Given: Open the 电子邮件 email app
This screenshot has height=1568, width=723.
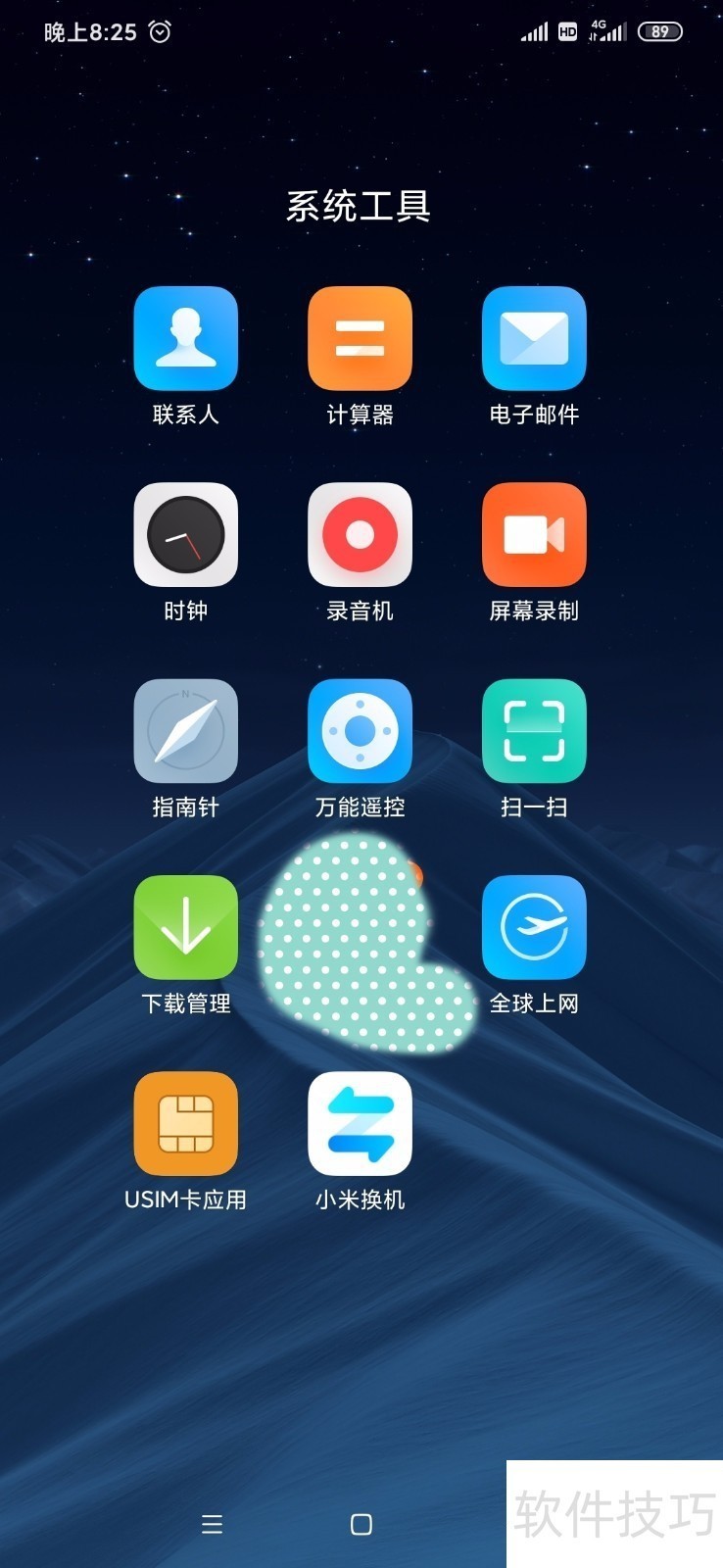Looking at the screenshot, I should click(534, 339).
